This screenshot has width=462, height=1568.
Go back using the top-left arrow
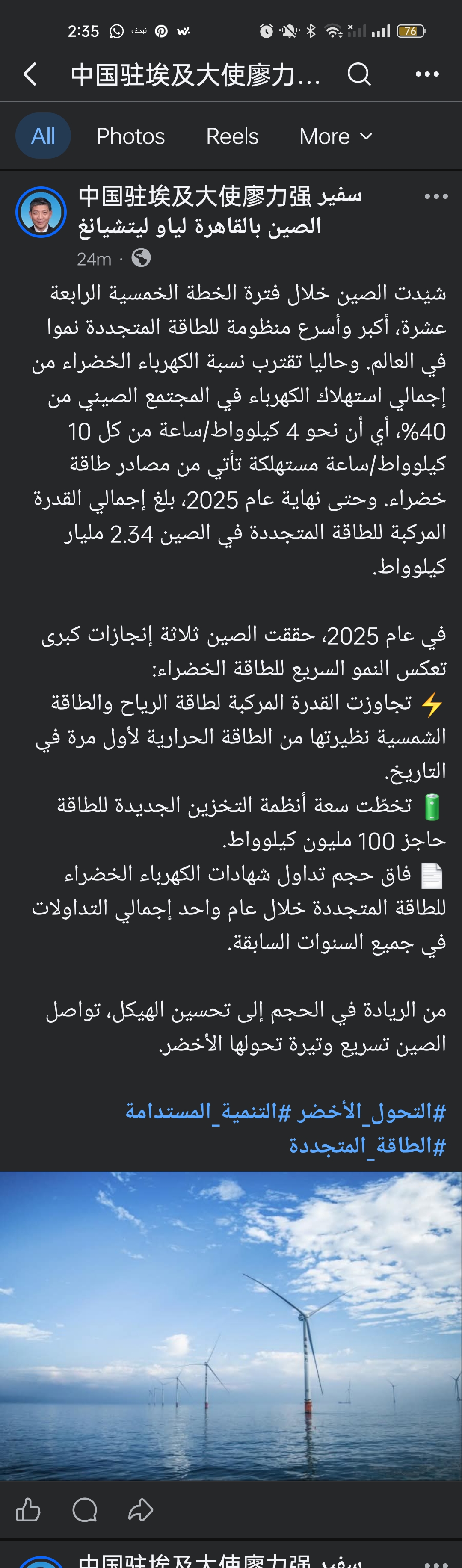click(x=30, y=74)
